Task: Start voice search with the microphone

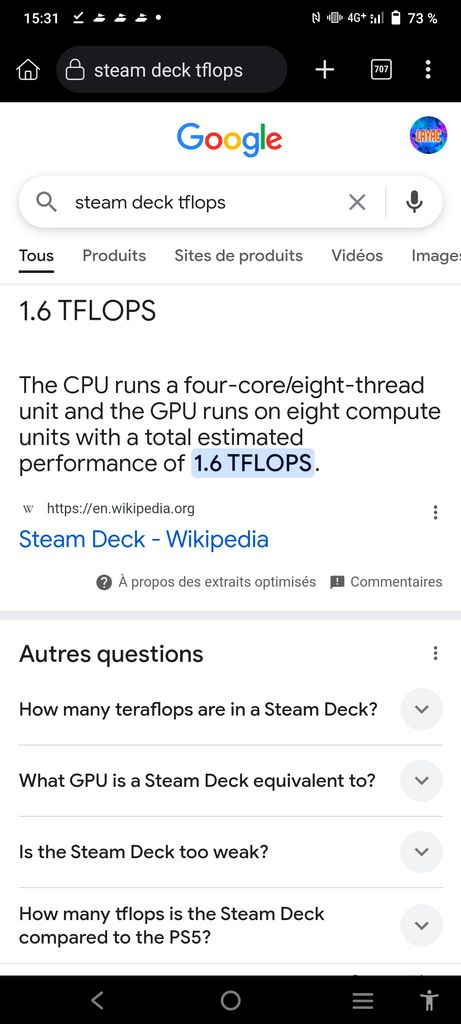Action: tap(414, 202)
